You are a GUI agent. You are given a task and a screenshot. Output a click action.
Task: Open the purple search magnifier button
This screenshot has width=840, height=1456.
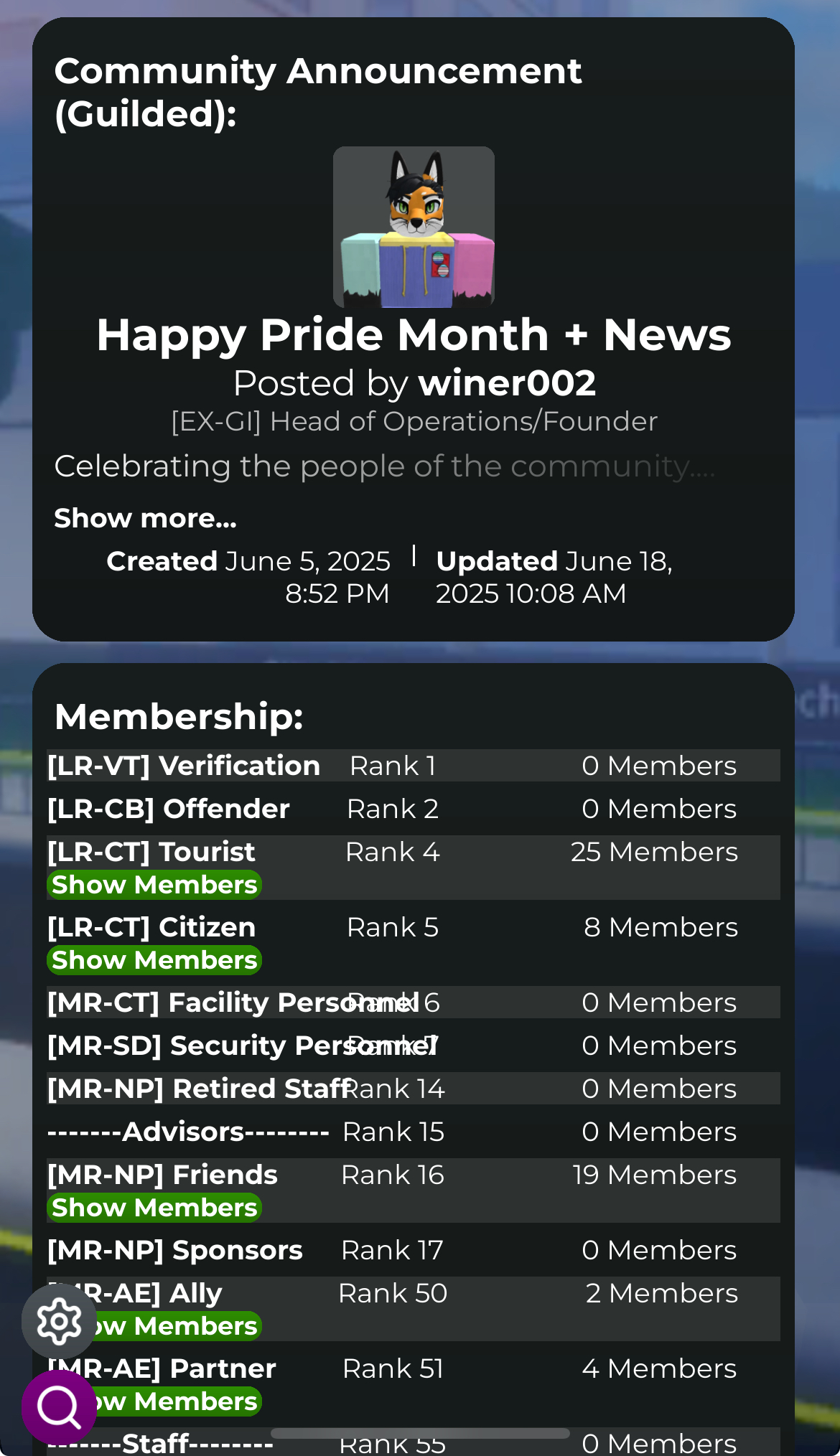tap(59, 1407)
